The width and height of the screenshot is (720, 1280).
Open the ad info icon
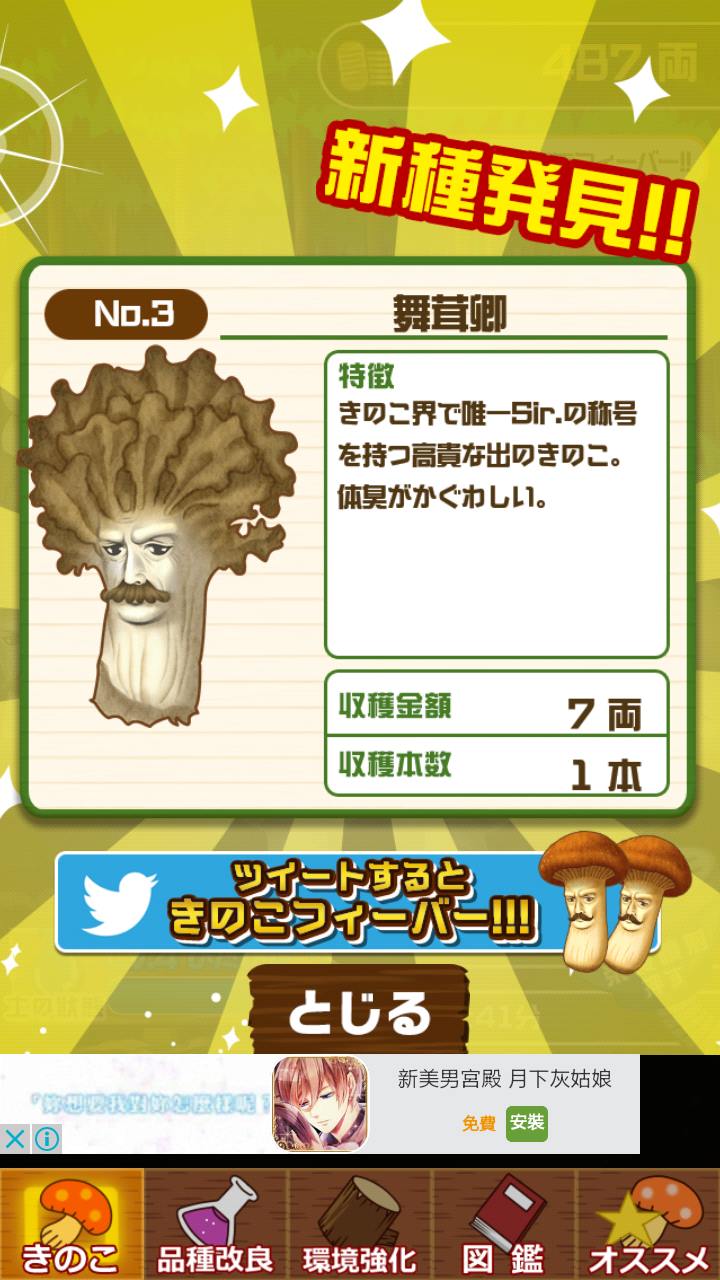click(47, 1138)
